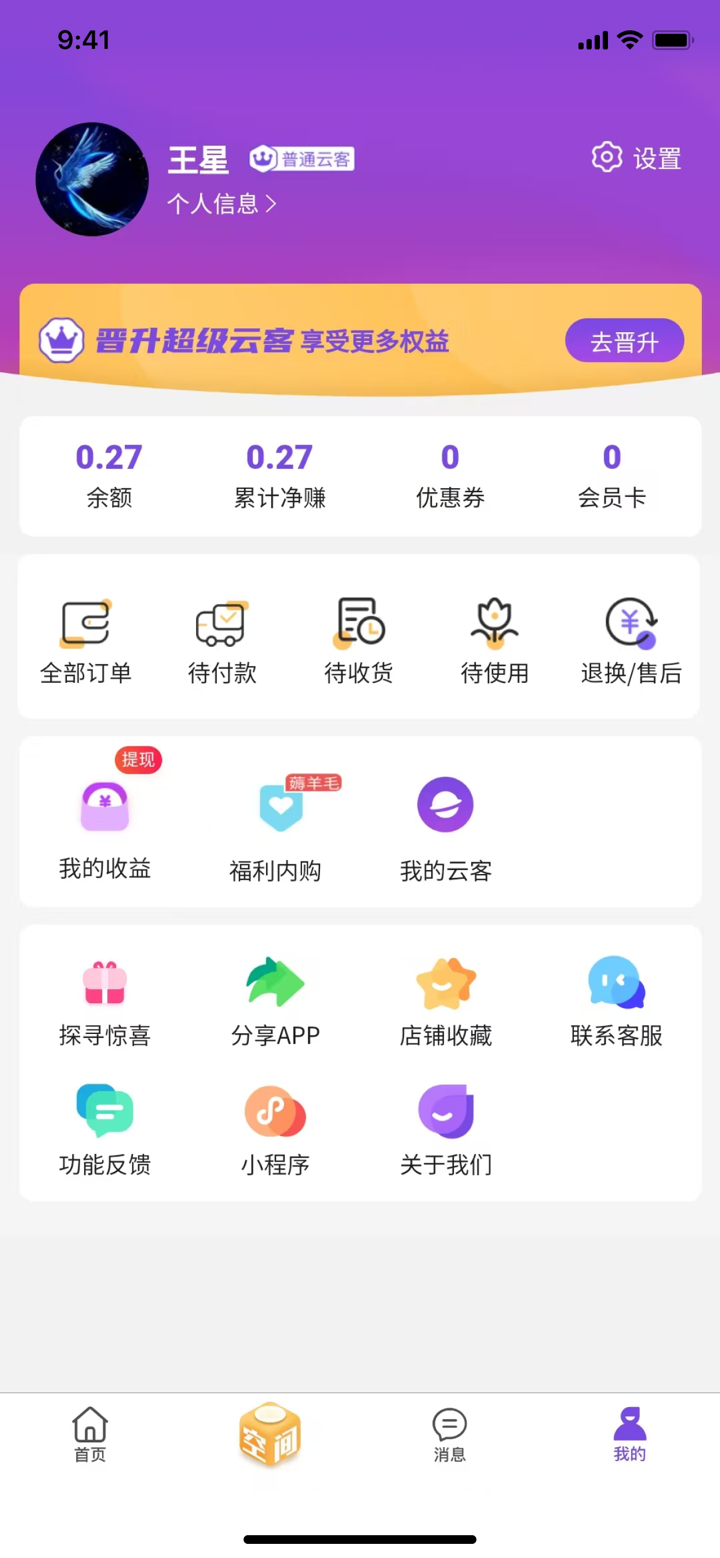
Task: Tap 去晋升 to upgrade membership
Action: click(x=625, y=340)
